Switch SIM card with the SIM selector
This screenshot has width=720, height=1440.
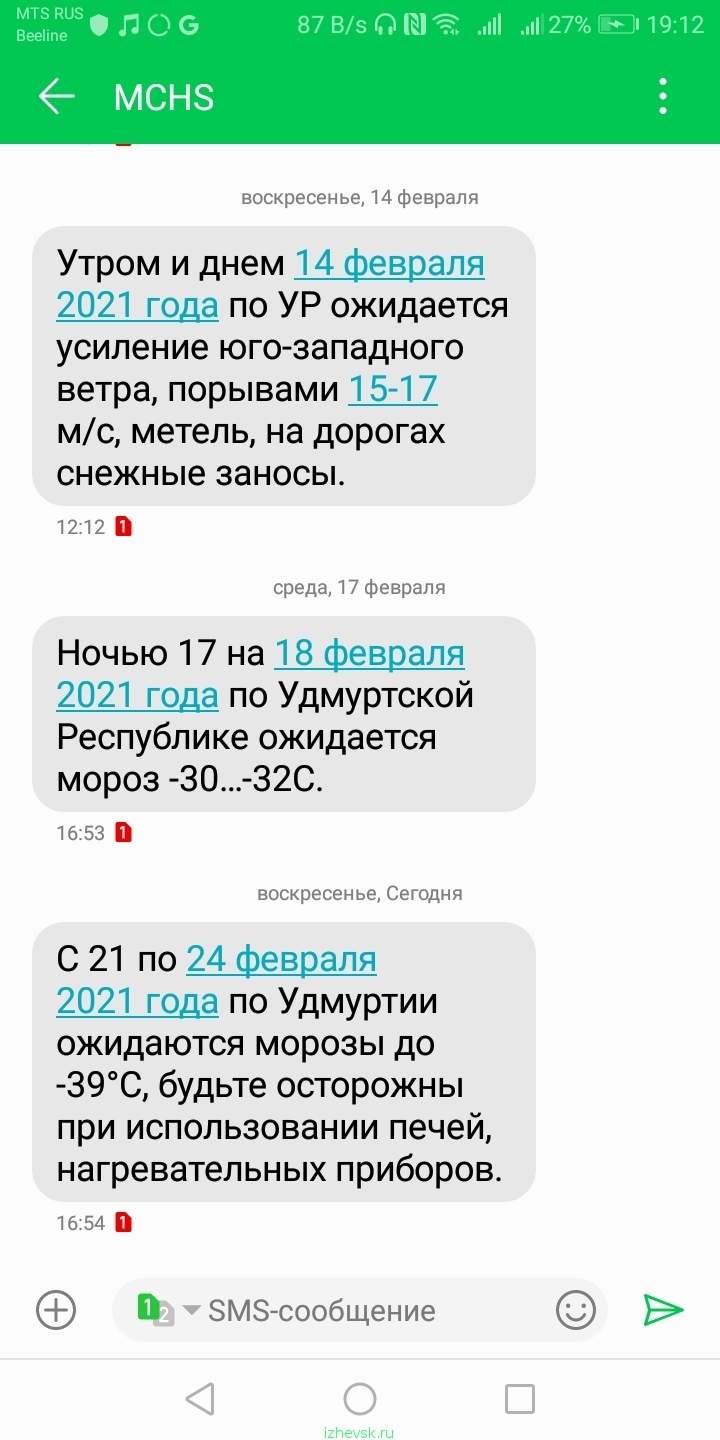tap(167, 1310)
